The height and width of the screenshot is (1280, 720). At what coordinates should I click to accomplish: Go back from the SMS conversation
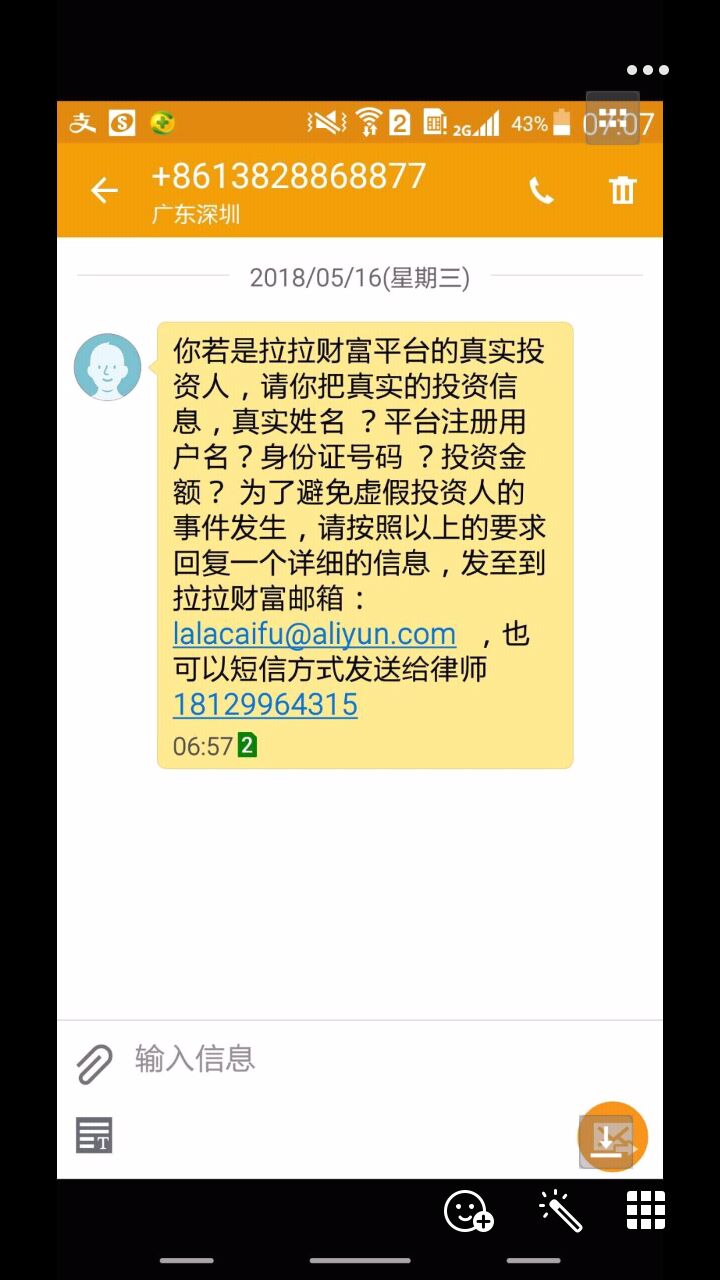point(104,190)
